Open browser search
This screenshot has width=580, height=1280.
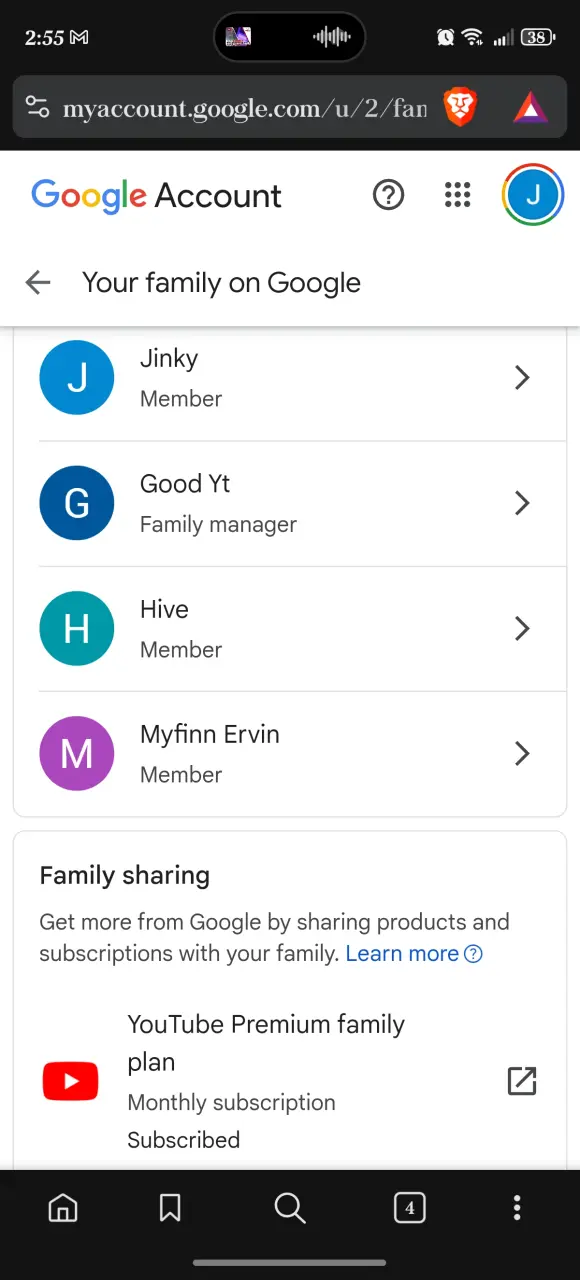290,1208
